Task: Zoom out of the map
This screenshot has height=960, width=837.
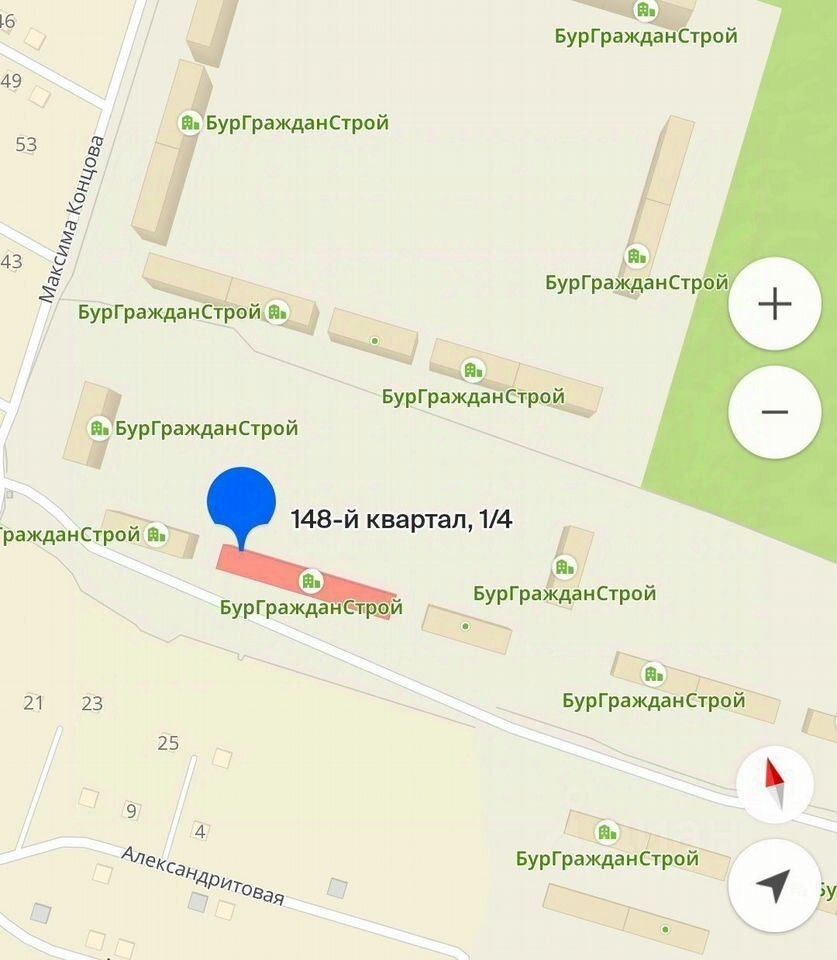Action: [x=775, y=412]
